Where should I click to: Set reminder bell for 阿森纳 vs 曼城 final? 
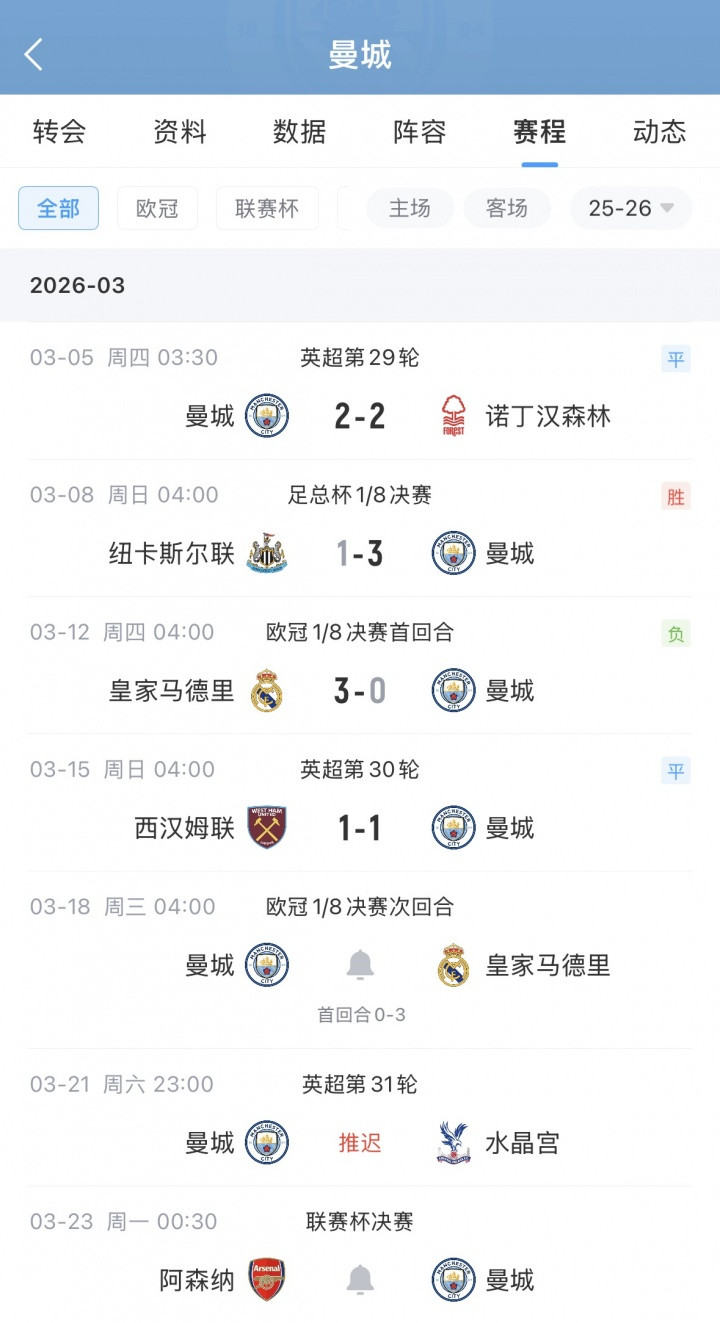pyautogui.click(x=360, y=1279)
